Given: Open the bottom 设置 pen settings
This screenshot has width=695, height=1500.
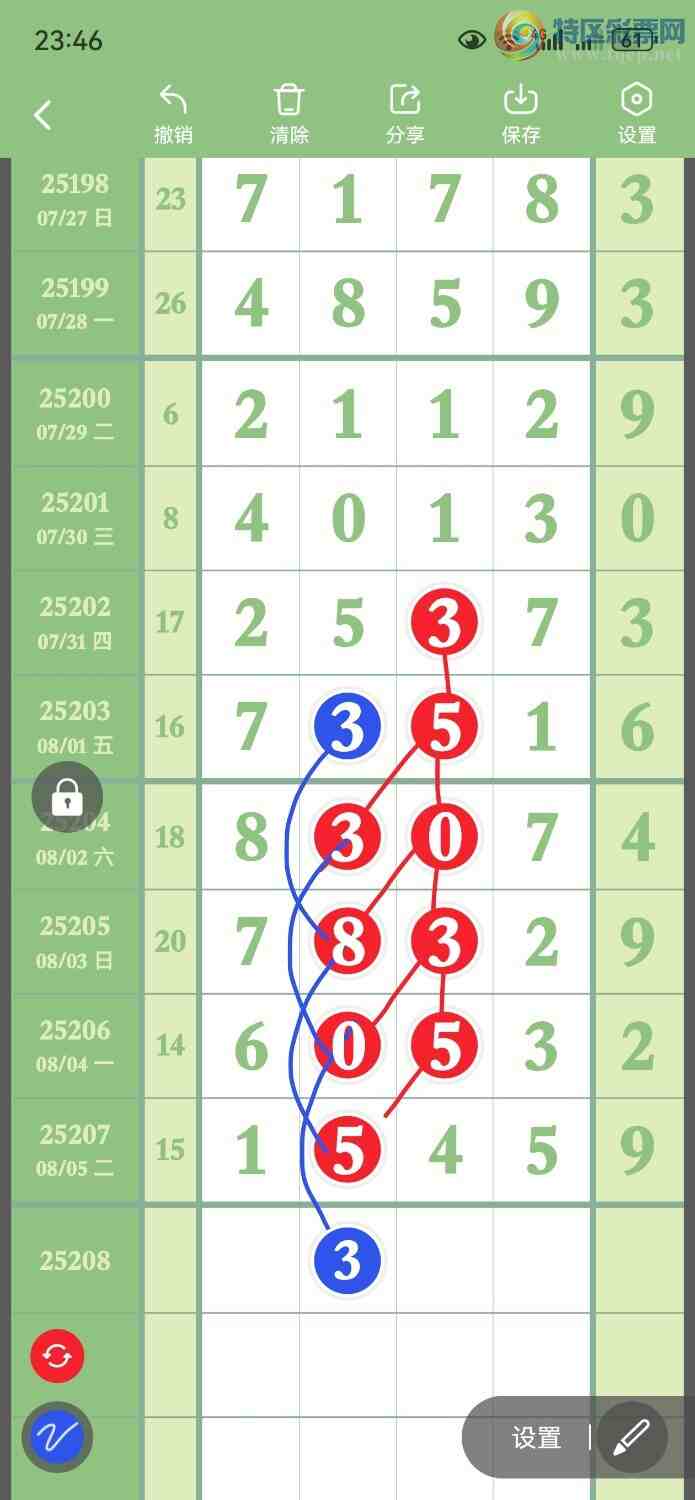Looking at the screenshot, I should 536,1438.
